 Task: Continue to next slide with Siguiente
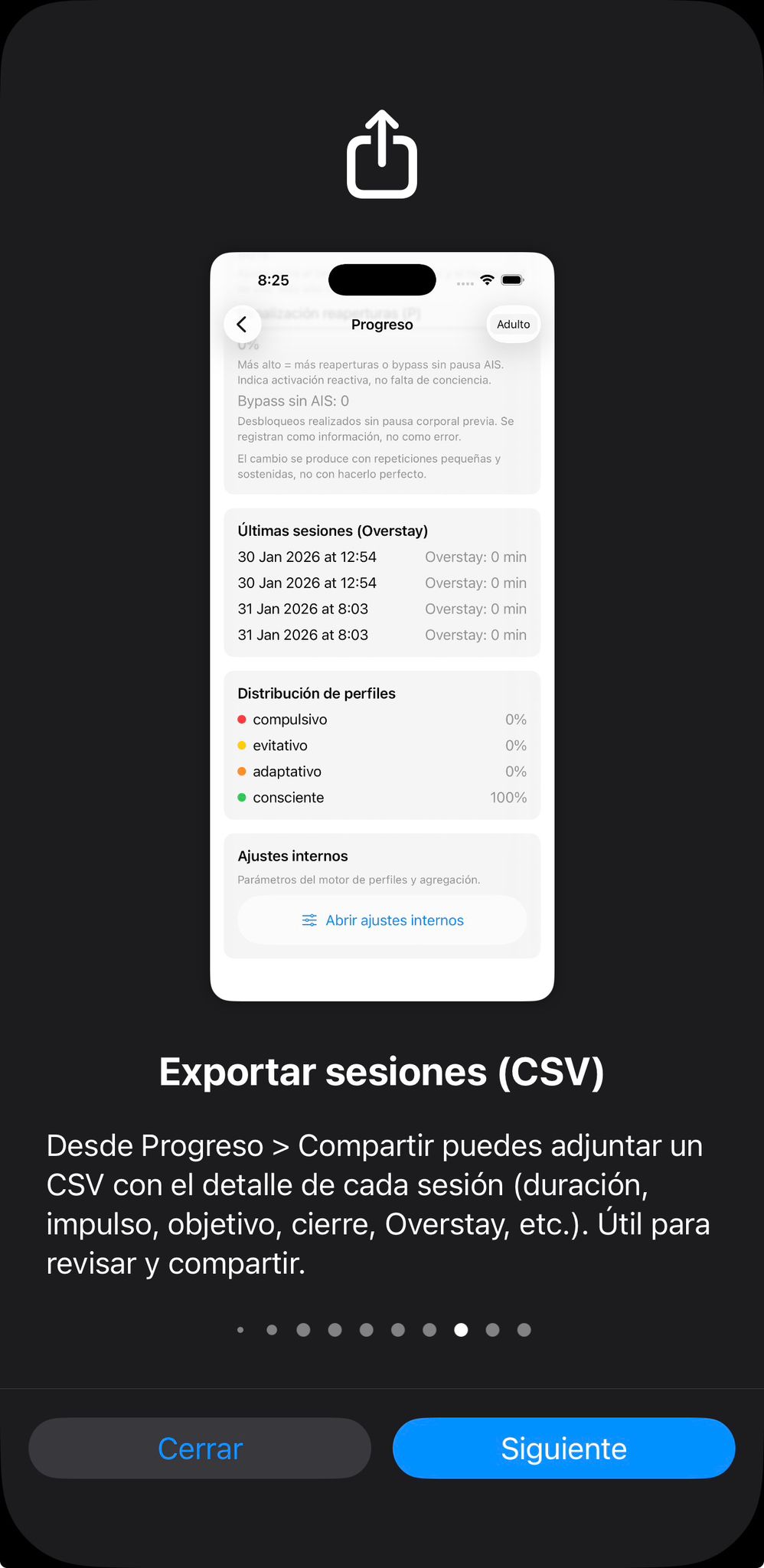click(563, 1449)
